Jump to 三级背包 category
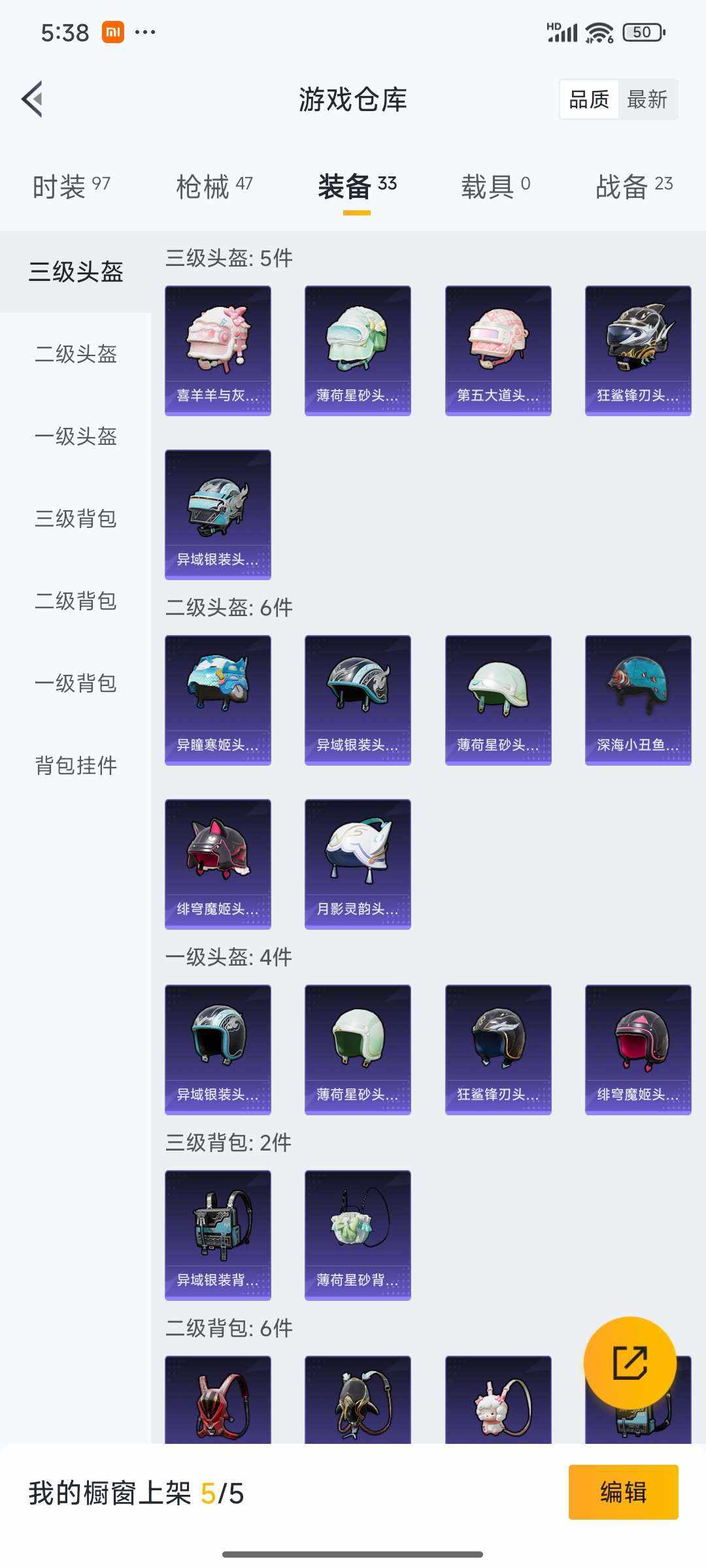Viewport: 706px width, 1568px height. click(x=76, y=519)
